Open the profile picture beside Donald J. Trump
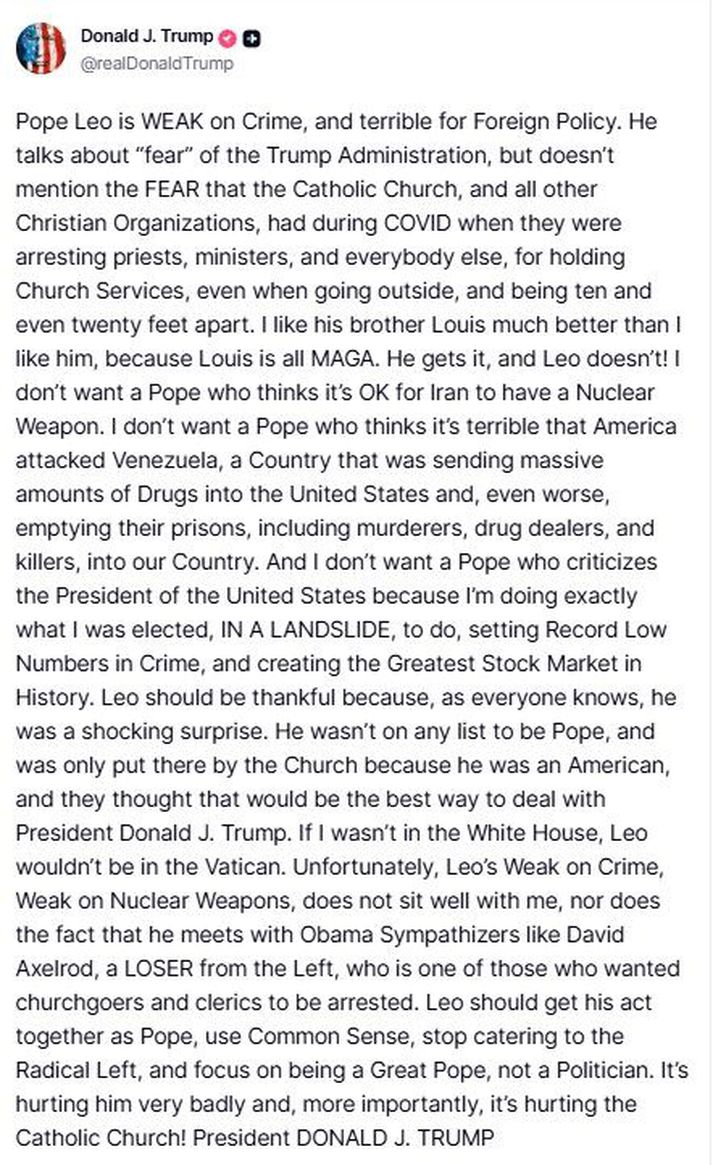The height and width of the screenshot is (1165, 713). 41,48
